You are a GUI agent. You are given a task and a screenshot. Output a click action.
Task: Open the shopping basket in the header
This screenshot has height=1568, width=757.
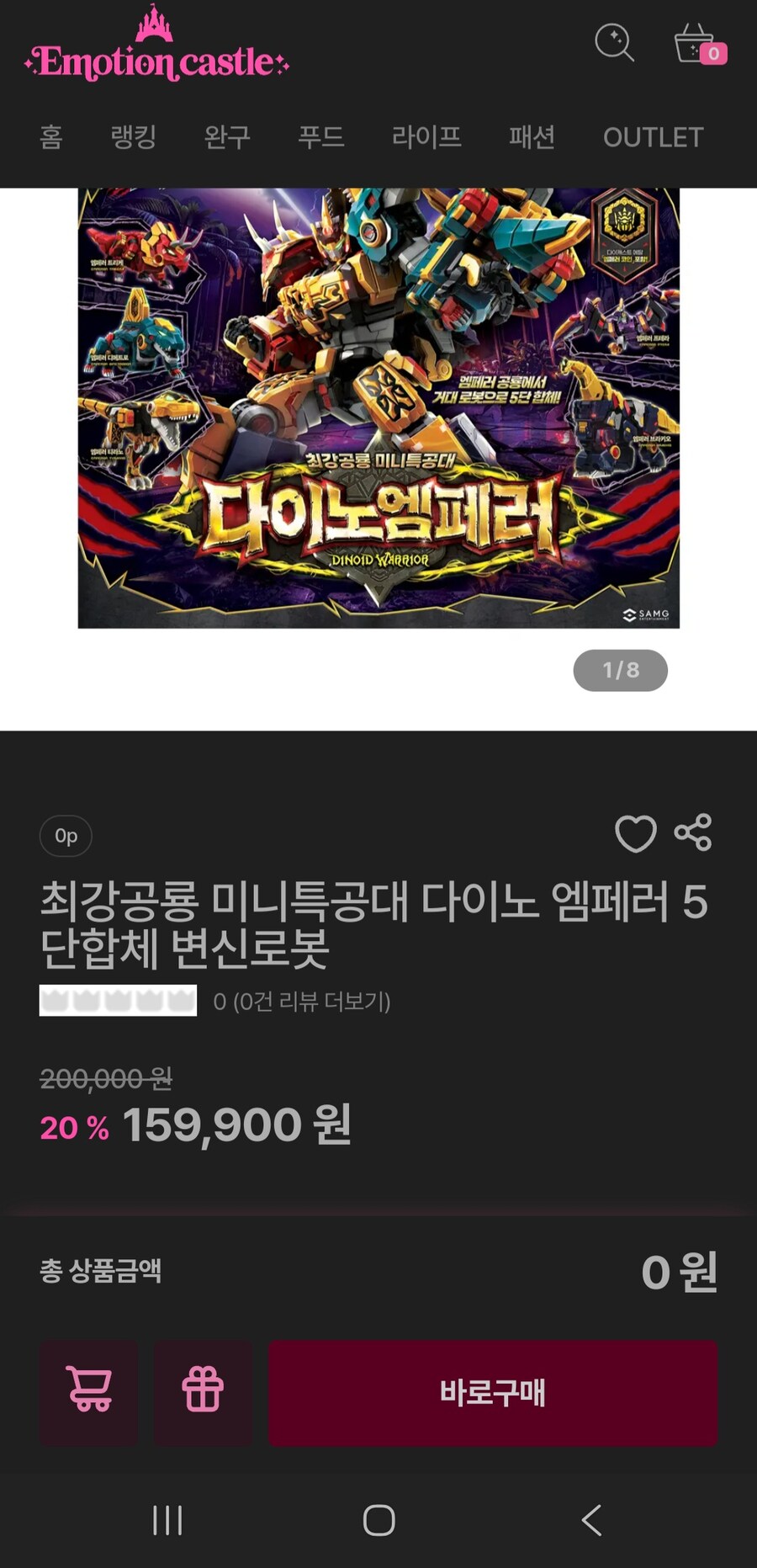[698, 44]
